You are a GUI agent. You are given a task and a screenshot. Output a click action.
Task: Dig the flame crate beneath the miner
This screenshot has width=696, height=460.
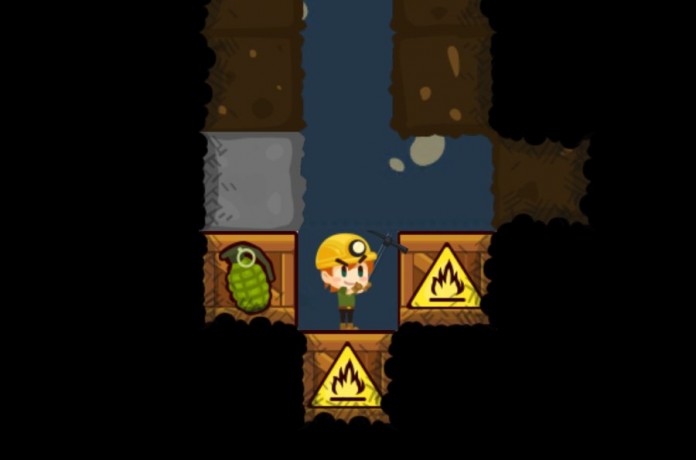346,377
